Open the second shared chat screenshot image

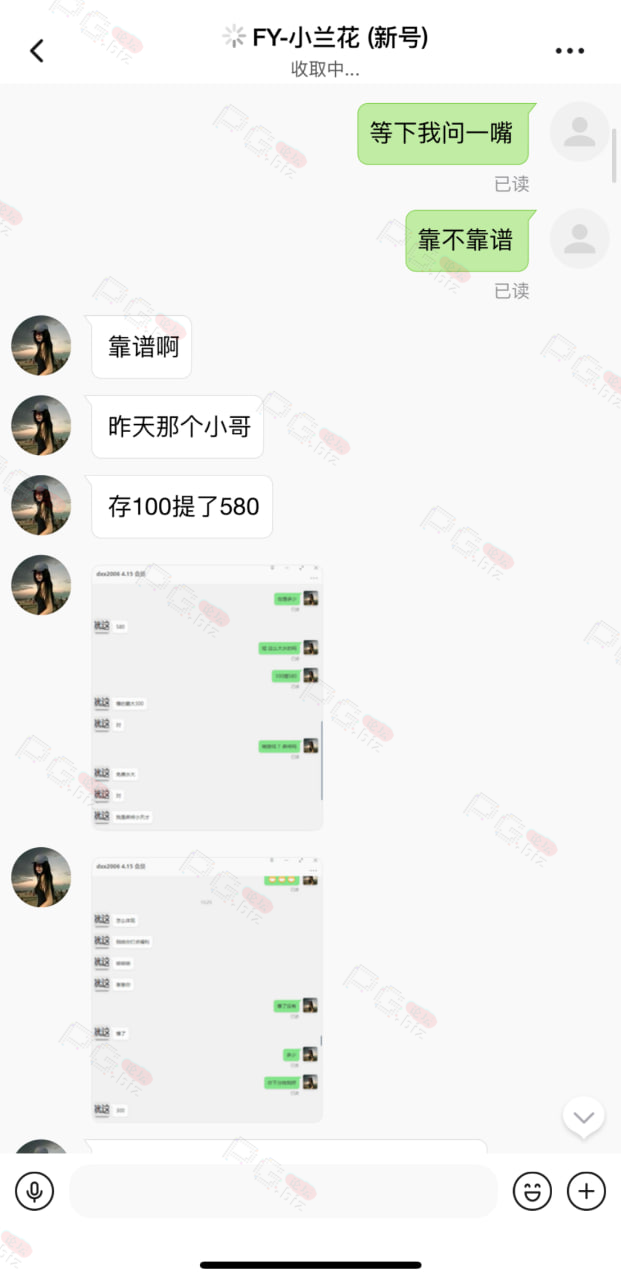click(x=207, y=989)
